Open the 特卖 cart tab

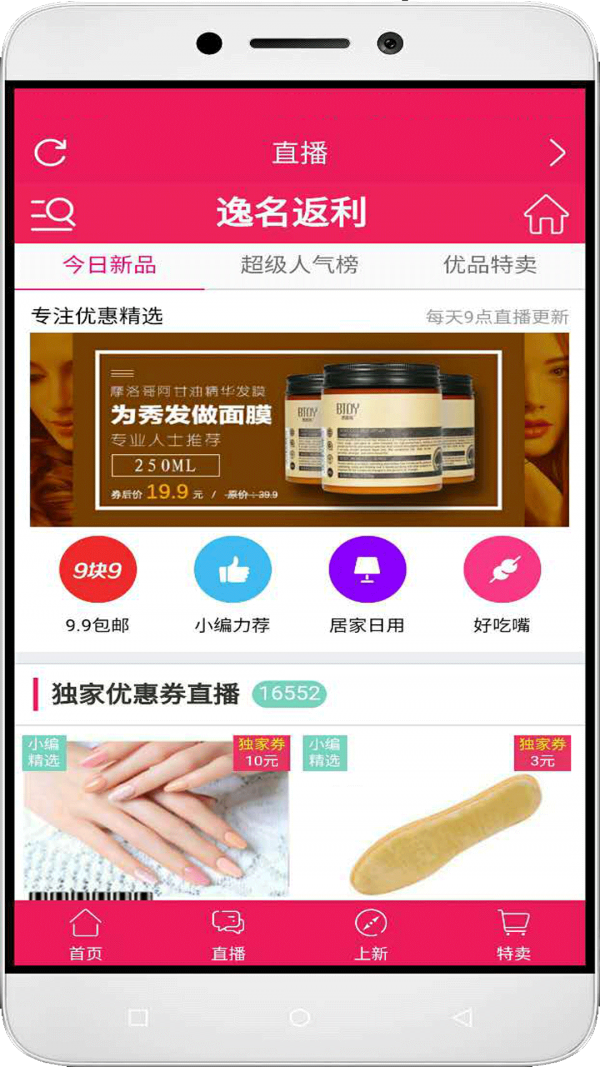pos(513,935)
